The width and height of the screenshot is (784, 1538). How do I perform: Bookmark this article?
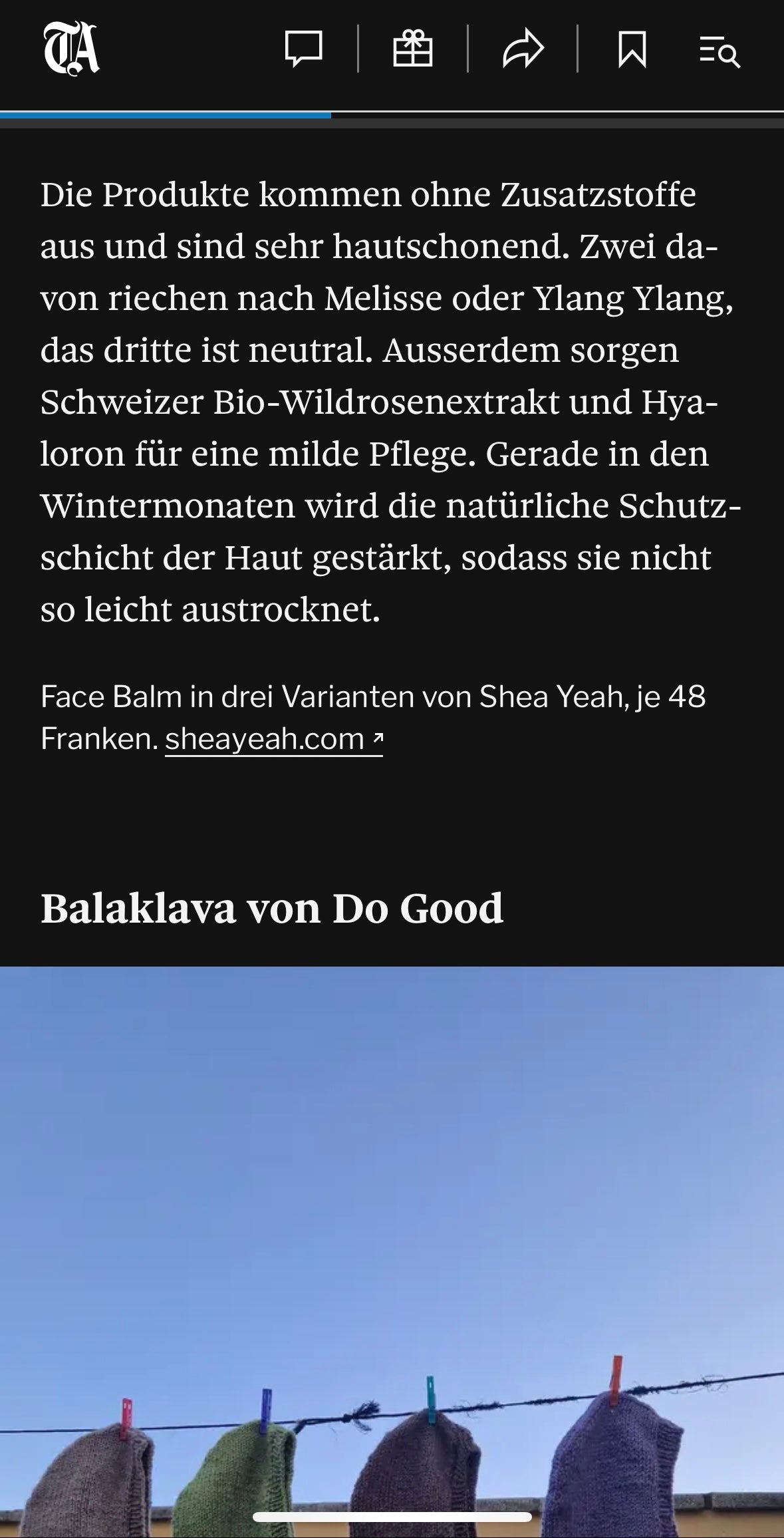pyautogui.click(x=632, y=49)
